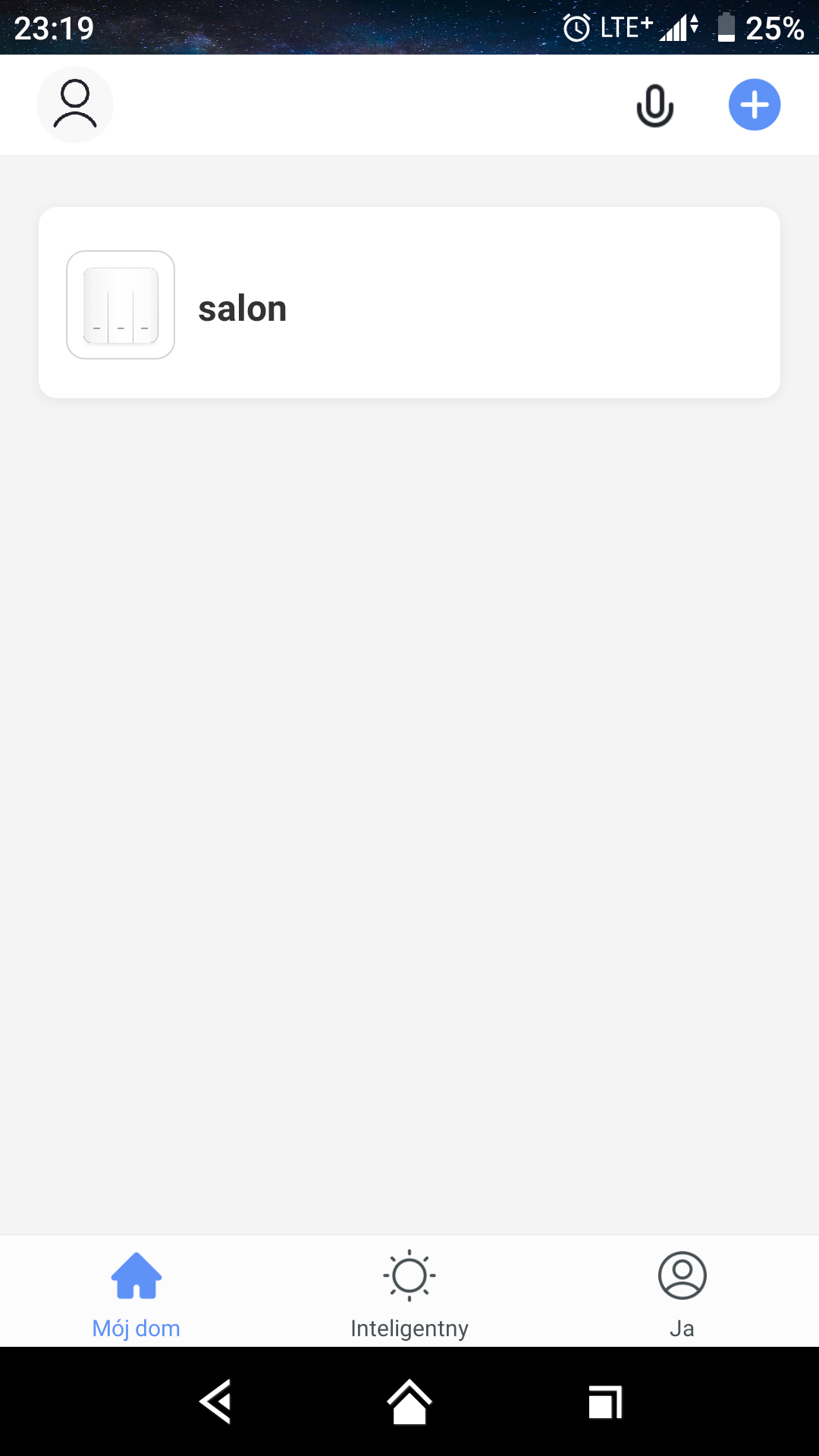Image resolution: width=819 pixels, height=1456 pixels.
Task: Open the salon switch device
Action: click(409, 303)
